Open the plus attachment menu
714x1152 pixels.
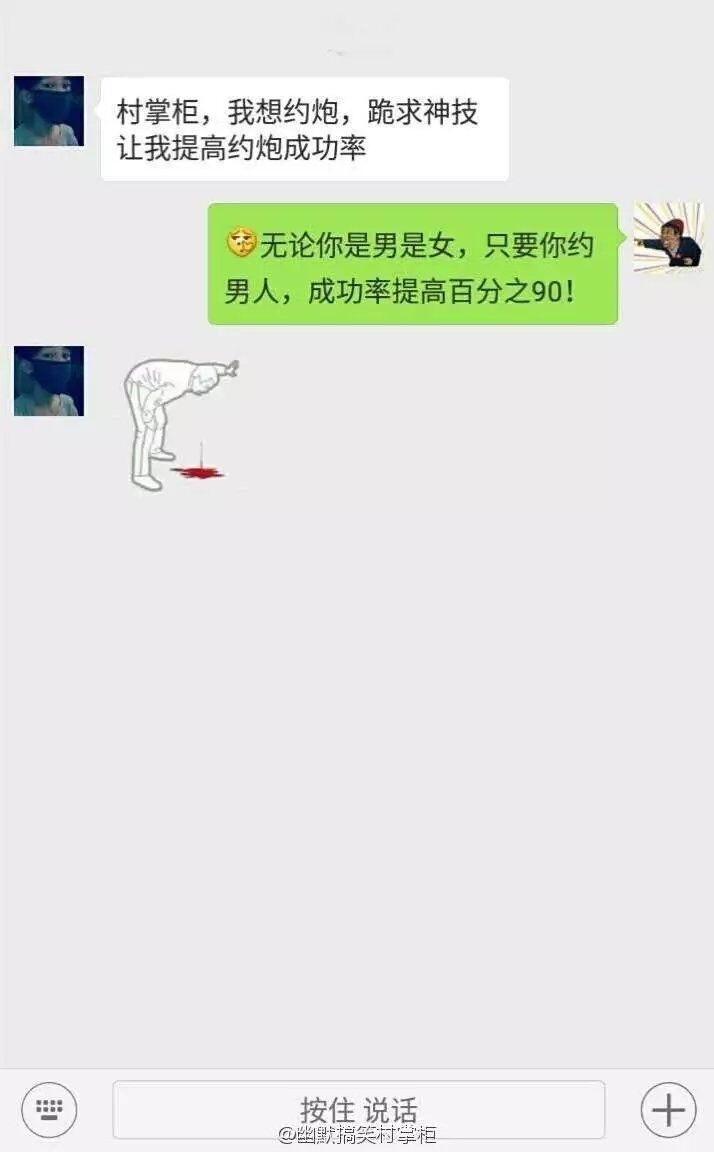click(668, 1109)
